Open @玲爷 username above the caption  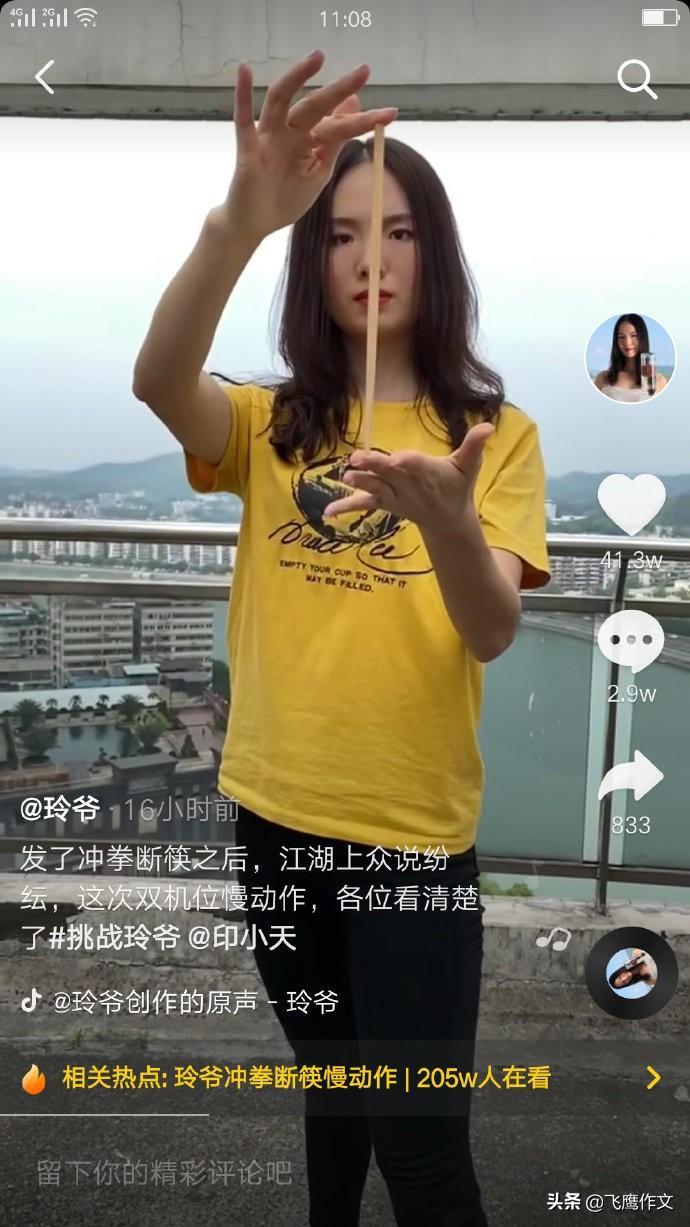[60, 809]
